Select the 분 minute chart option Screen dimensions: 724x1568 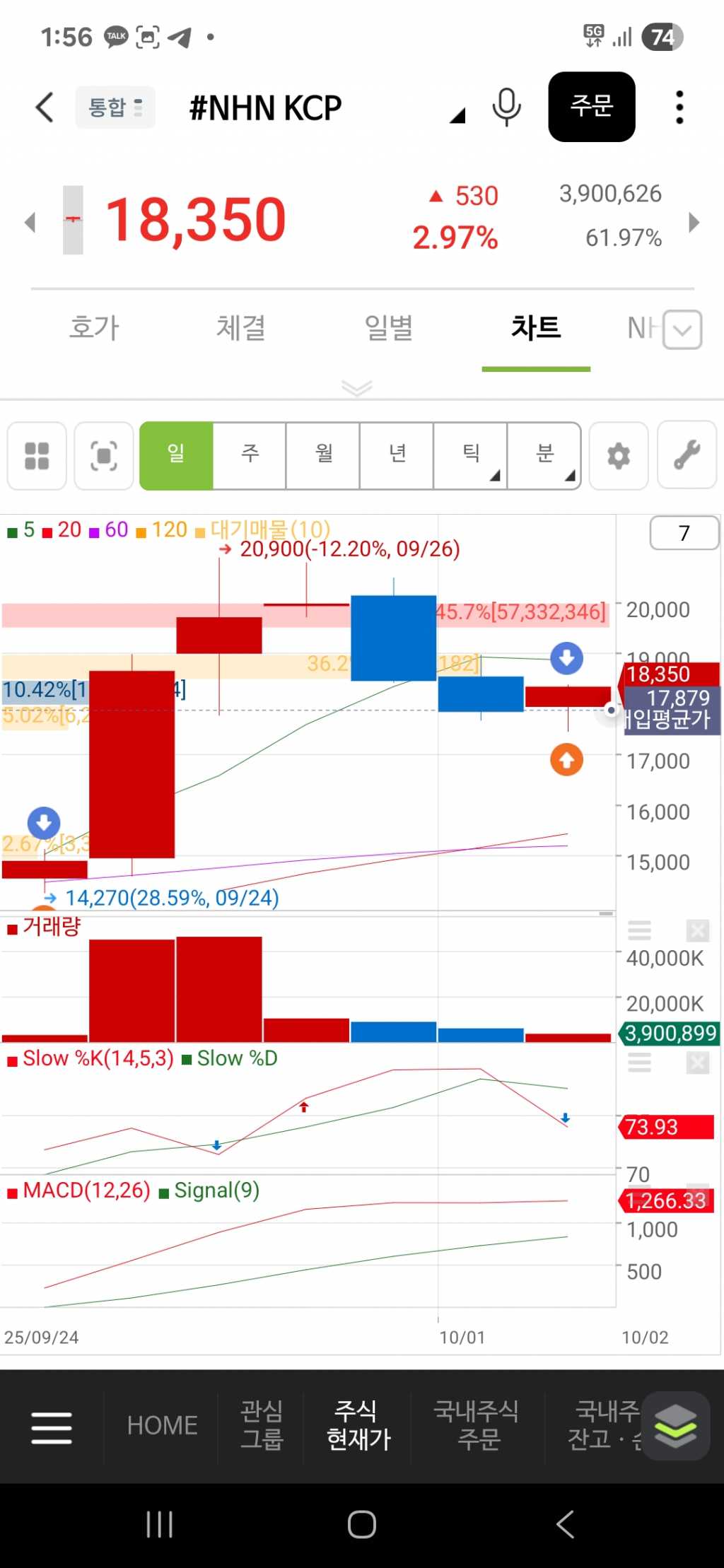[544, 455]
